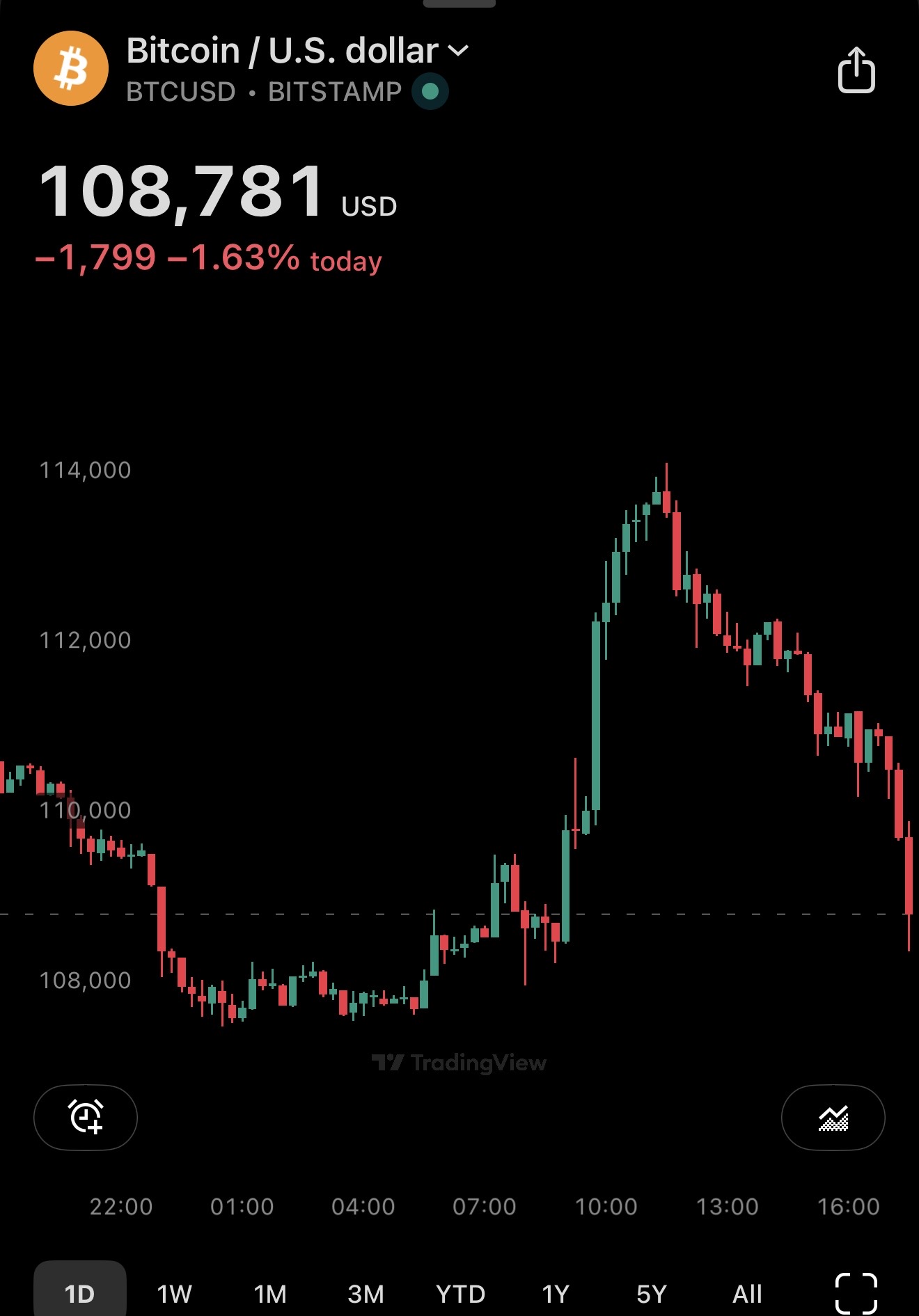Select the YTD range

(x=460, y=1294)
